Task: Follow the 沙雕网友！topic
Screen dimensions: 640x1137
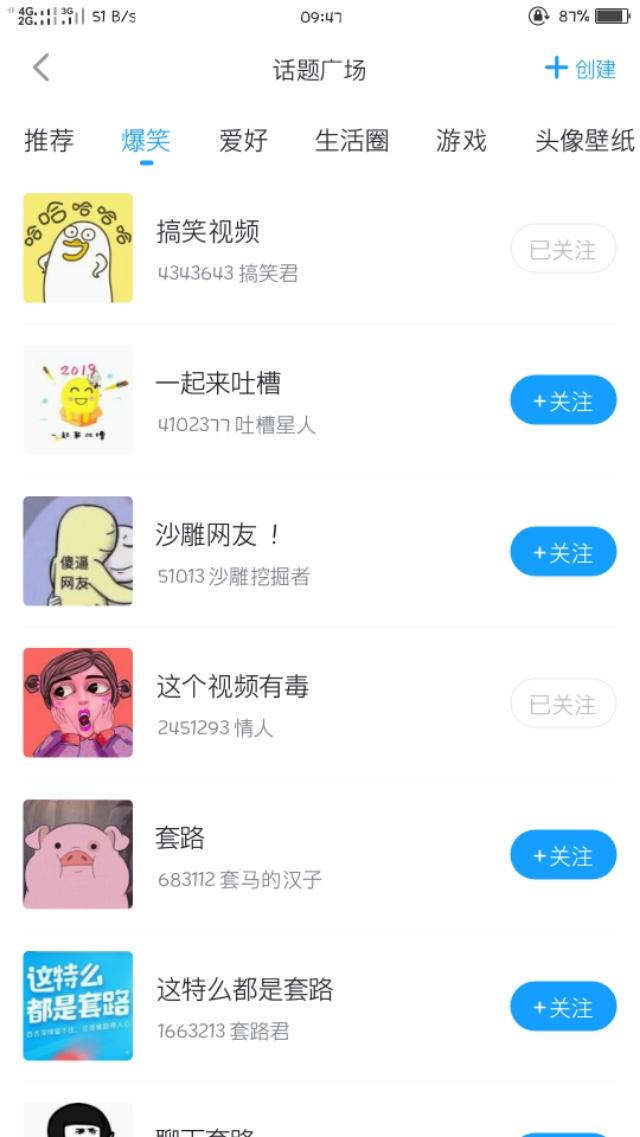Action: coord(563,552)
